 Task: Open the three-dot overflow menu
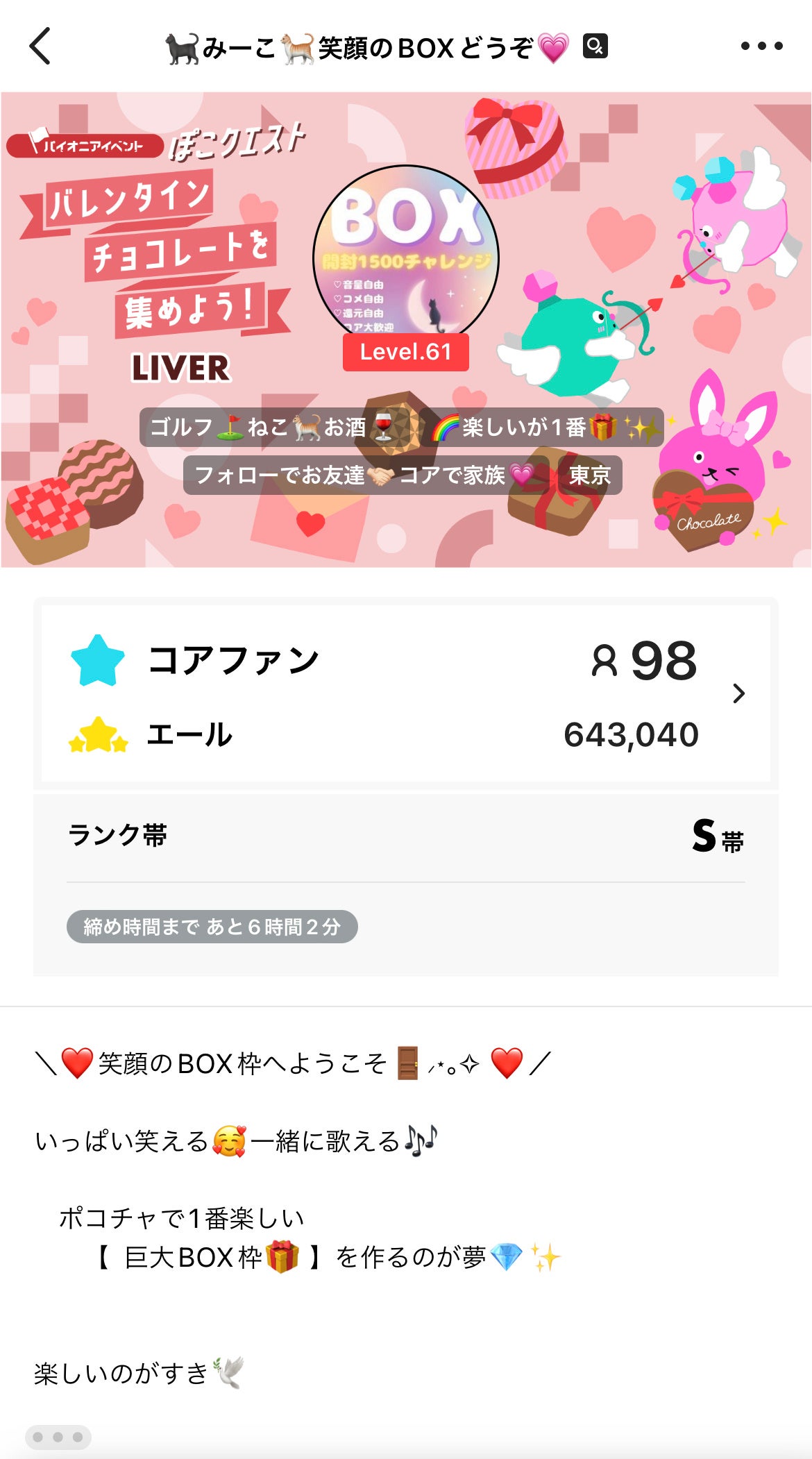761,47
